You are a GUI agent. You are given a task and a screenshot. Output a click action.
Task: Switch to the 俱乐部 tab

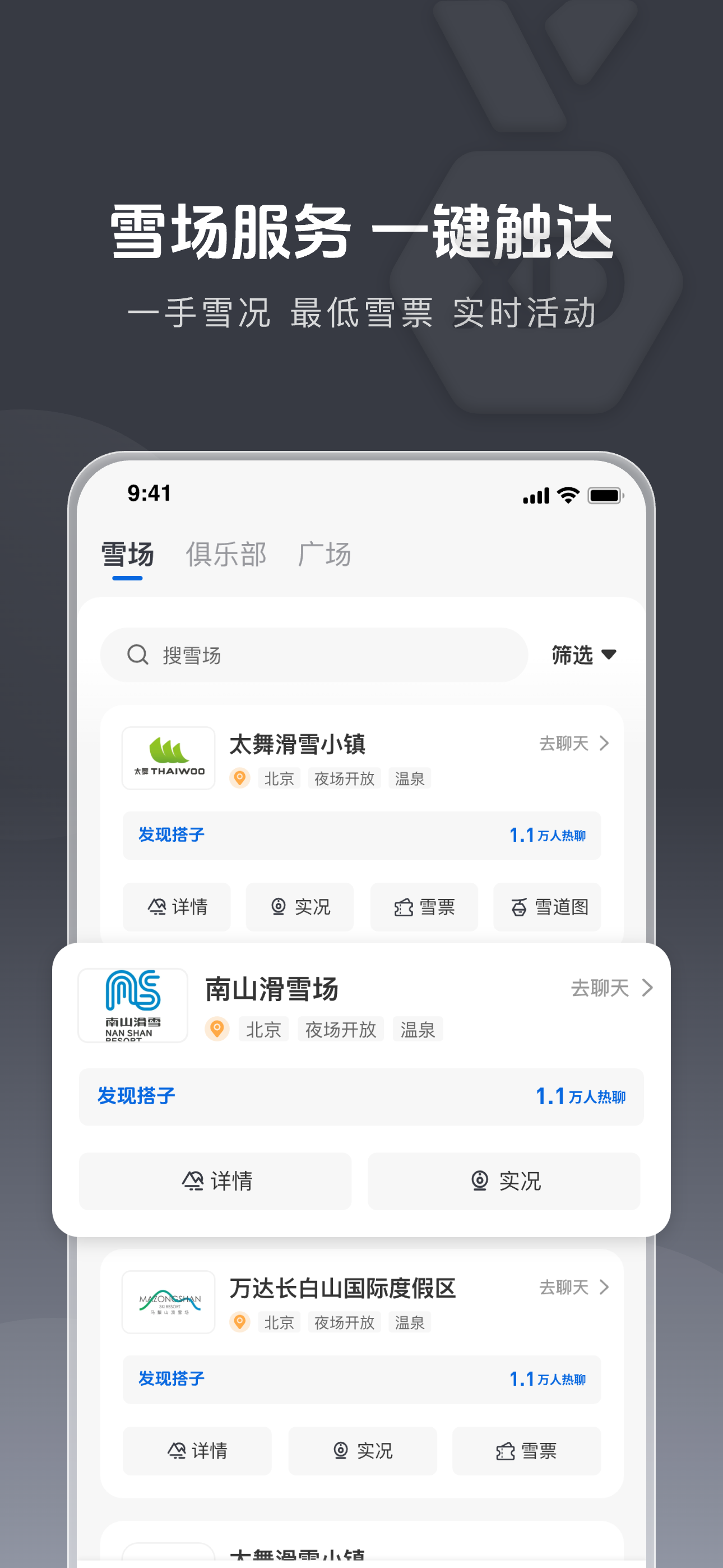point(226,554)
